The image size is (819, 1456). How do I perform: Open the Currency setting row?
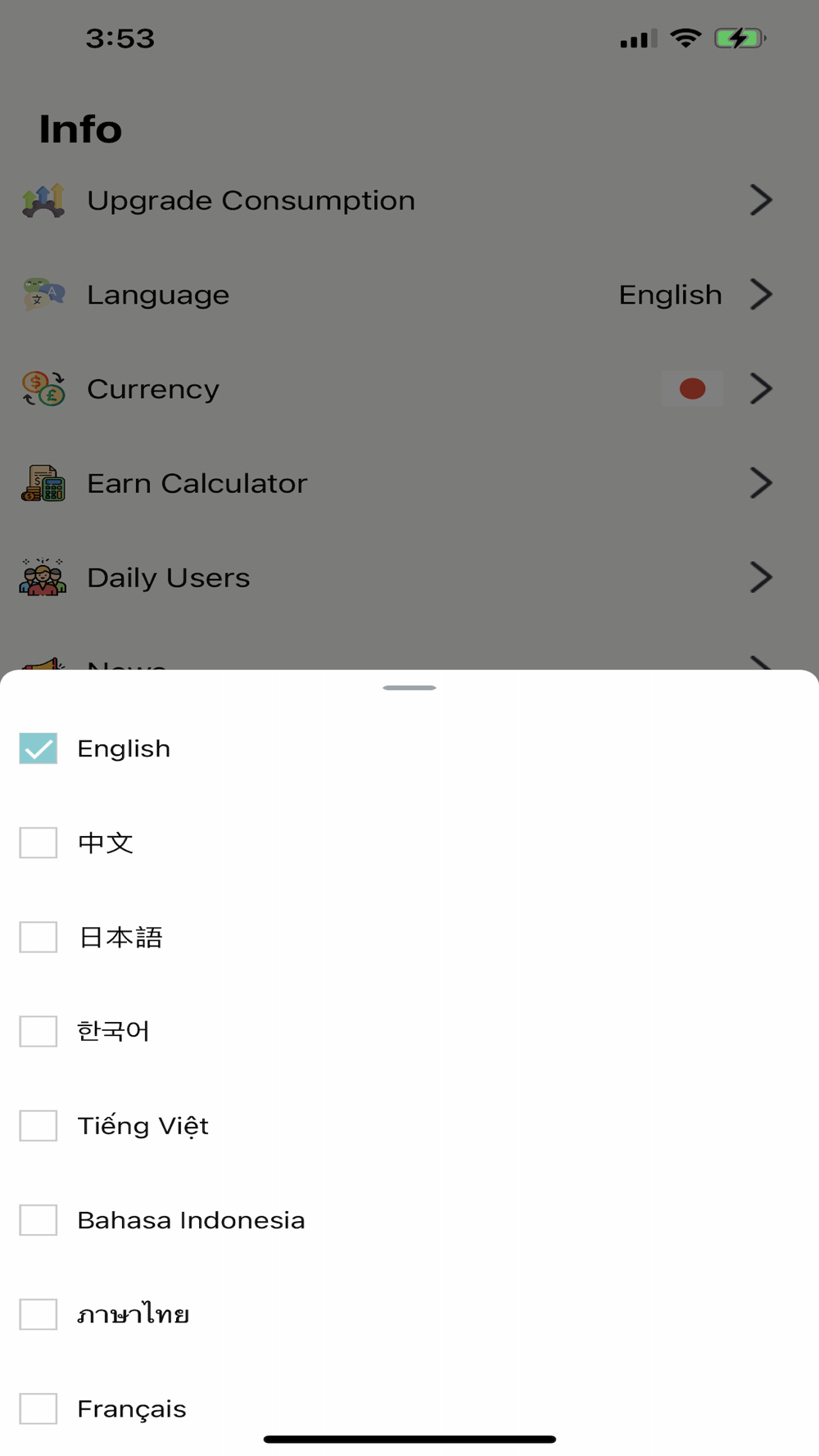pyautogui.click(x=409, y=389)
